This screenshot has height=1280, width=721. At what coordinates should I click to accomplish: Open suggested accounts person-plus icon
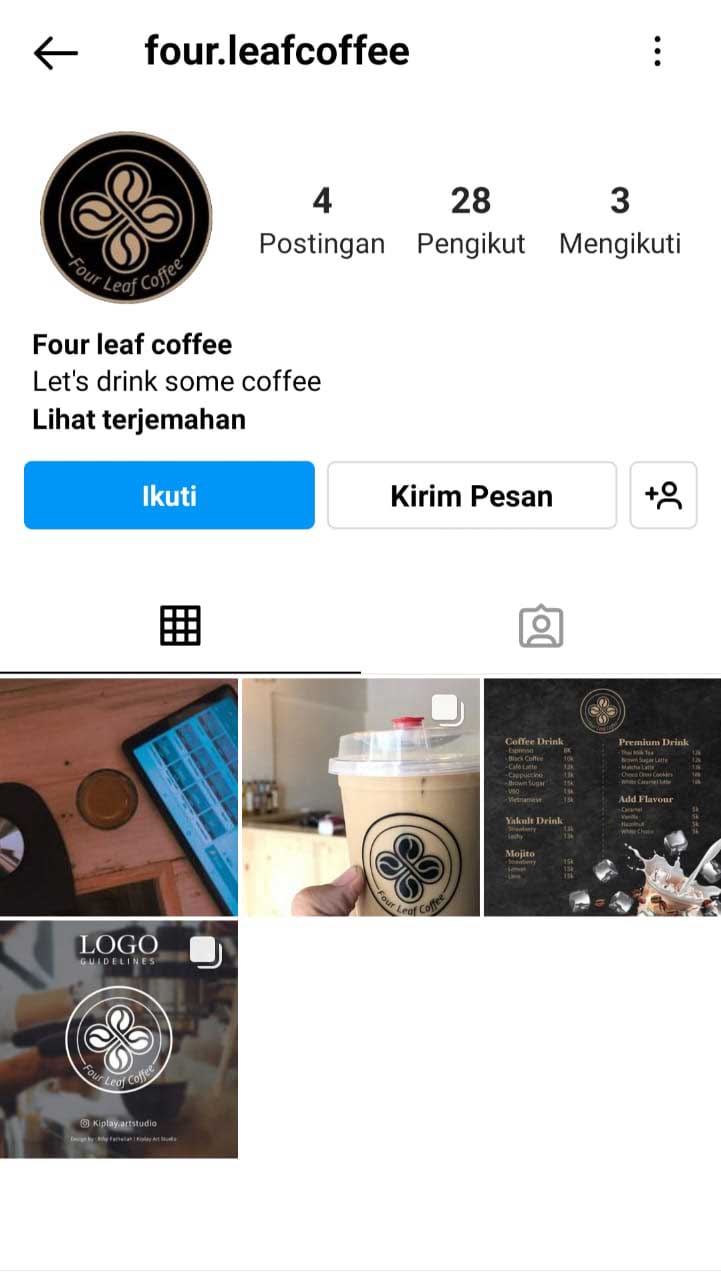[663, 495]
